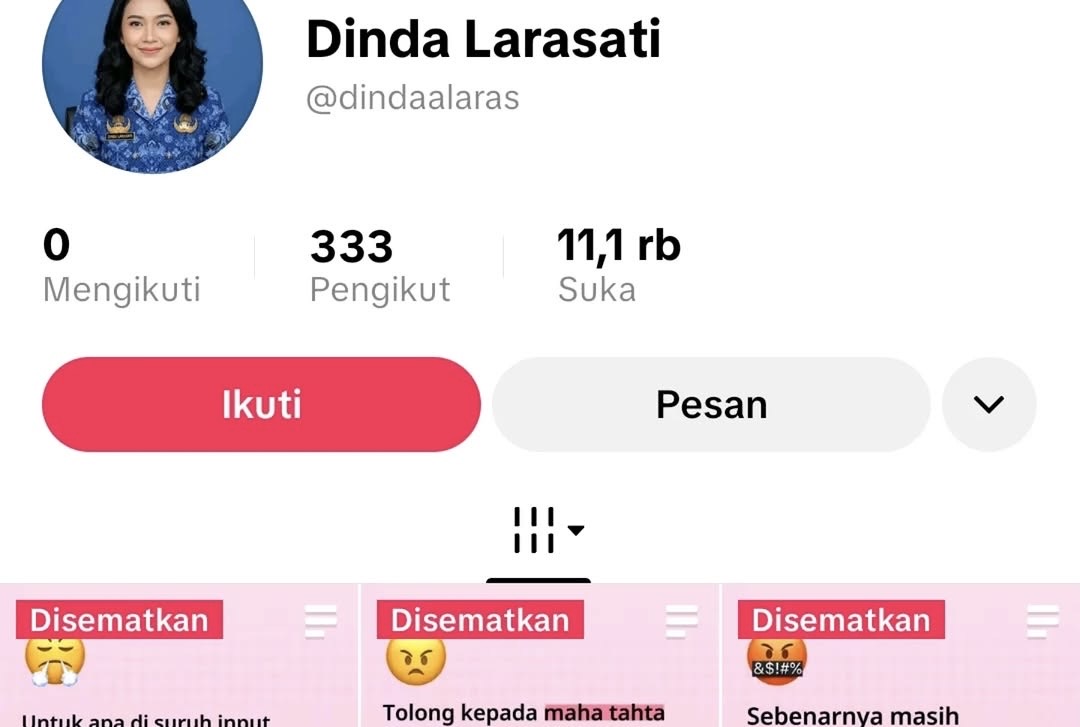This screenshot has width=1080, height=727.
Task: Tap the Ikuti follow button
Action: pyautogui.click(x=261, y=405)
